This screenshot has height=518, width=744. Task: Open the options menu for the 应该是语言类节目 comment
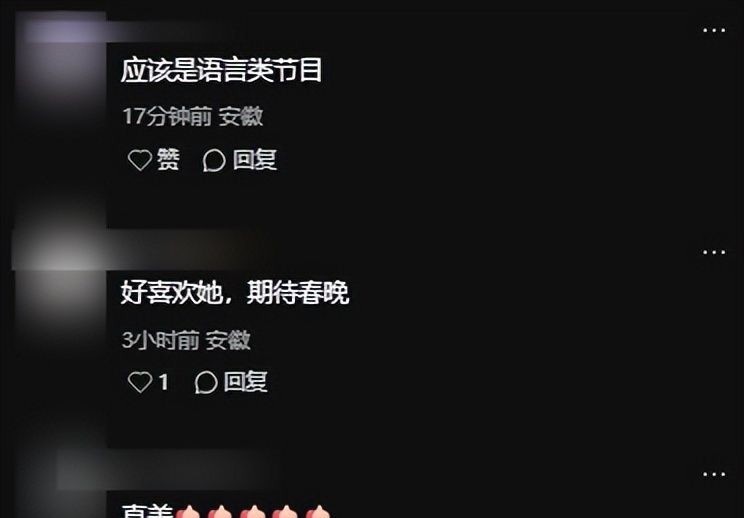713,31
